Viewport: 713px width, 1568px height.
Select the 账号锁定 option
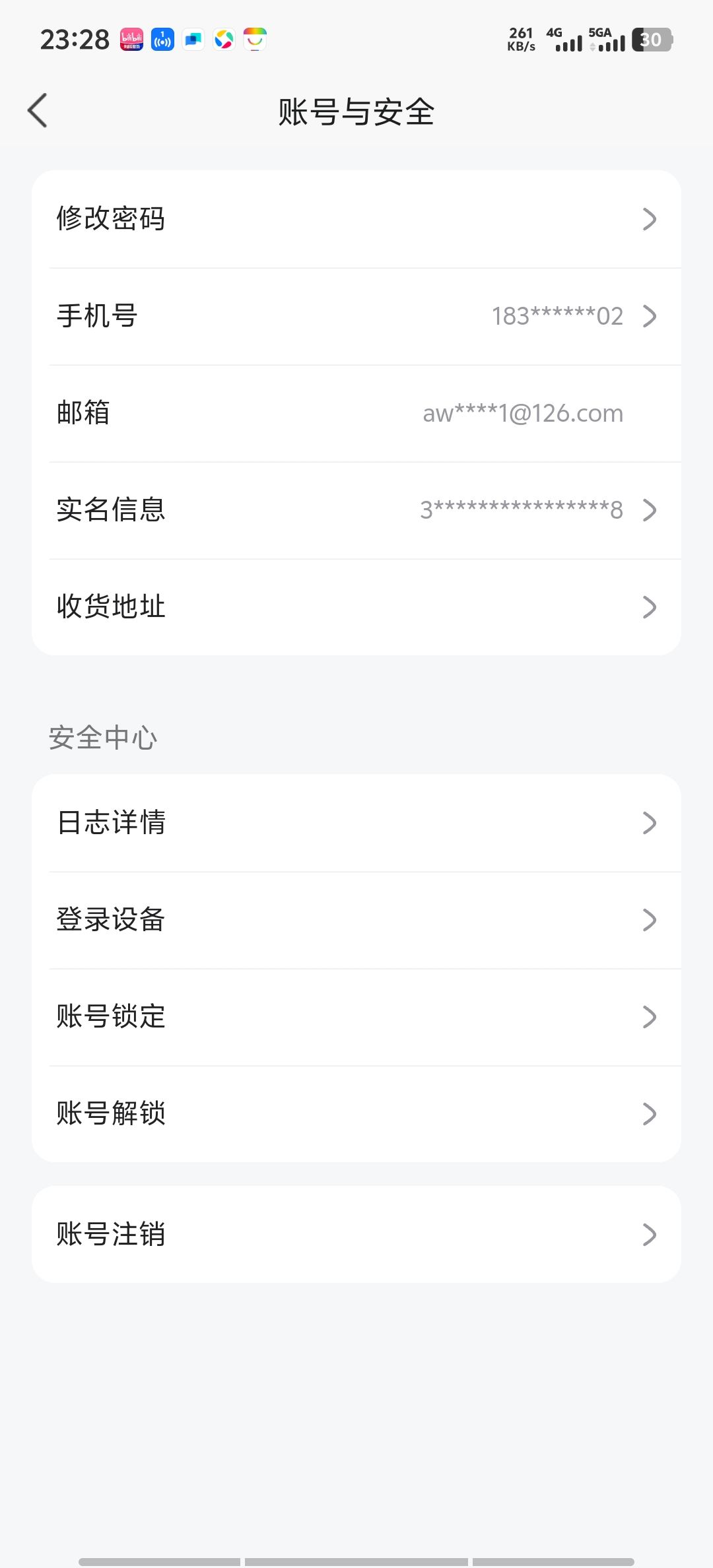pos(356,1017)
